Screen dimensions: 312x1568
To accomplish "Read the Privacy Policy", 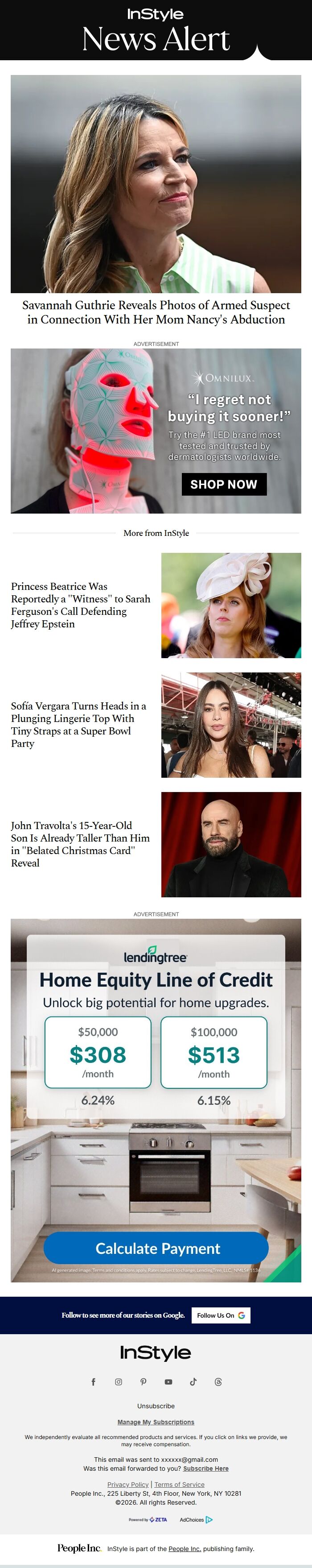I will click(128, 1485).
